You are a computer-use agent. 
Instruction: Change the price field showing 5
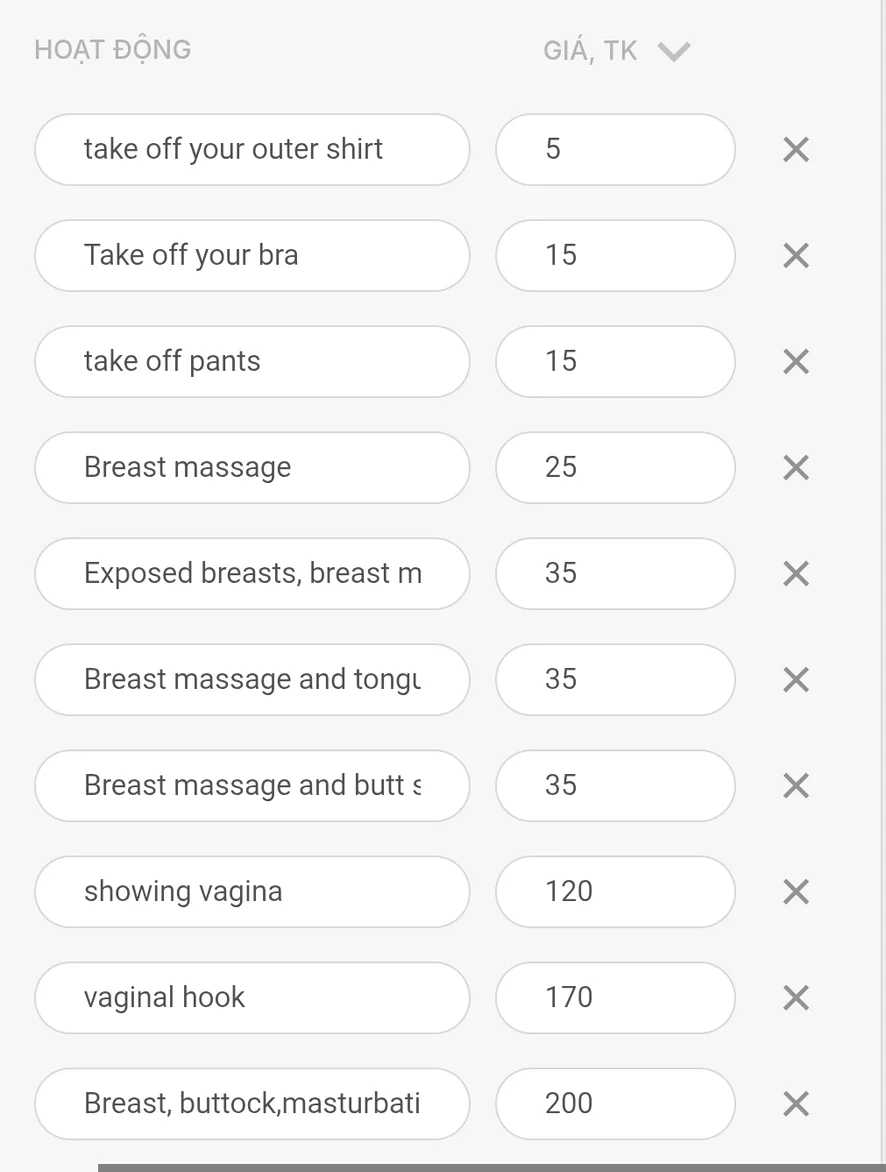(615, 150)
